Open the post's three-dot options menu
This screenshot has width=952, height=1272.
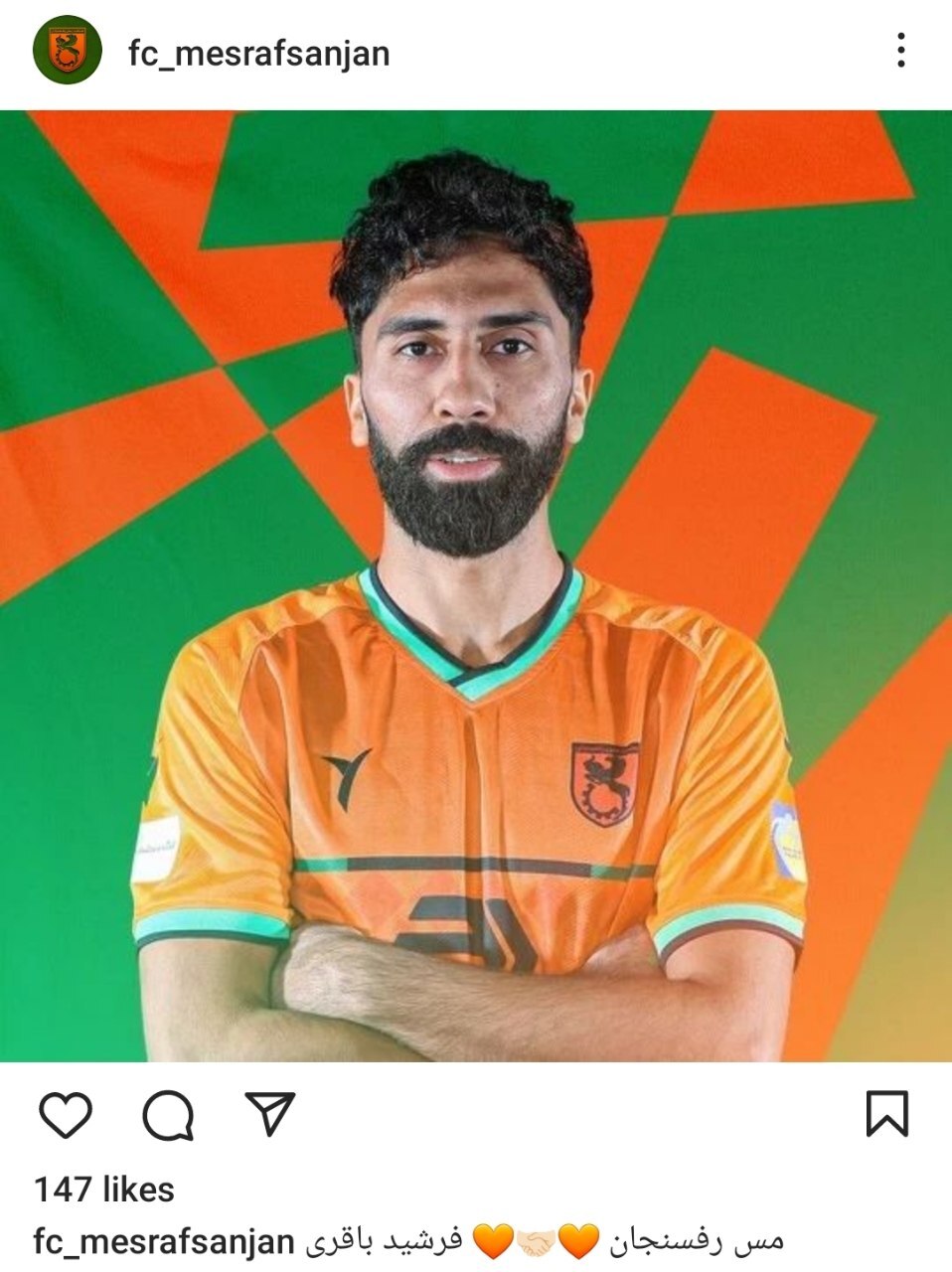[900, 50]
